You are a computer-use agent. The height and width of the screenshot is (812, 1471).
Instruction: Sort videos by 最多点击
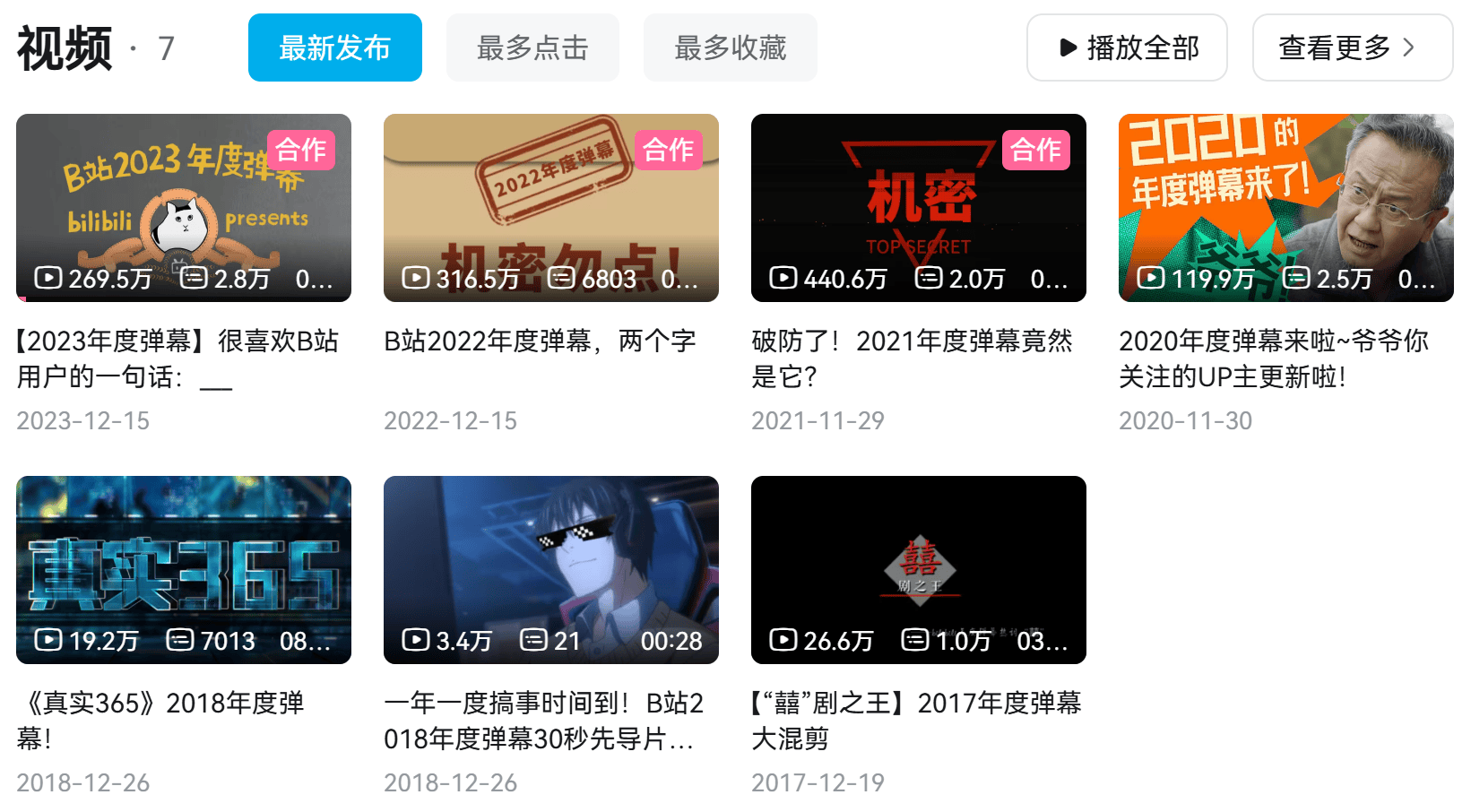click(532, 48)
